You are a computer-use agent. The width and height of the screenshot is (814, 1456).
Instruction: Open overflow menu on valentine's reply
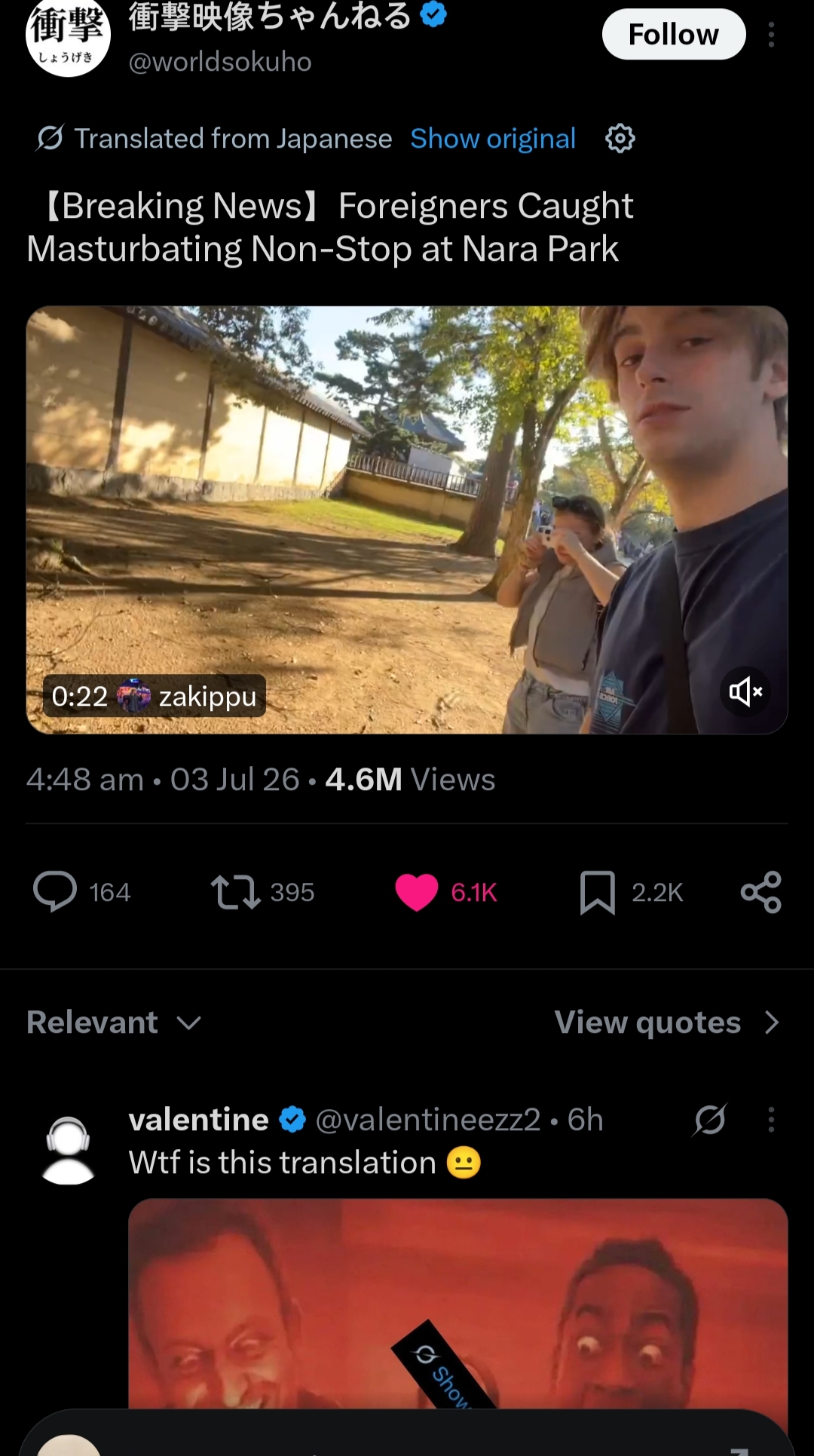(x=771, y=1120)
